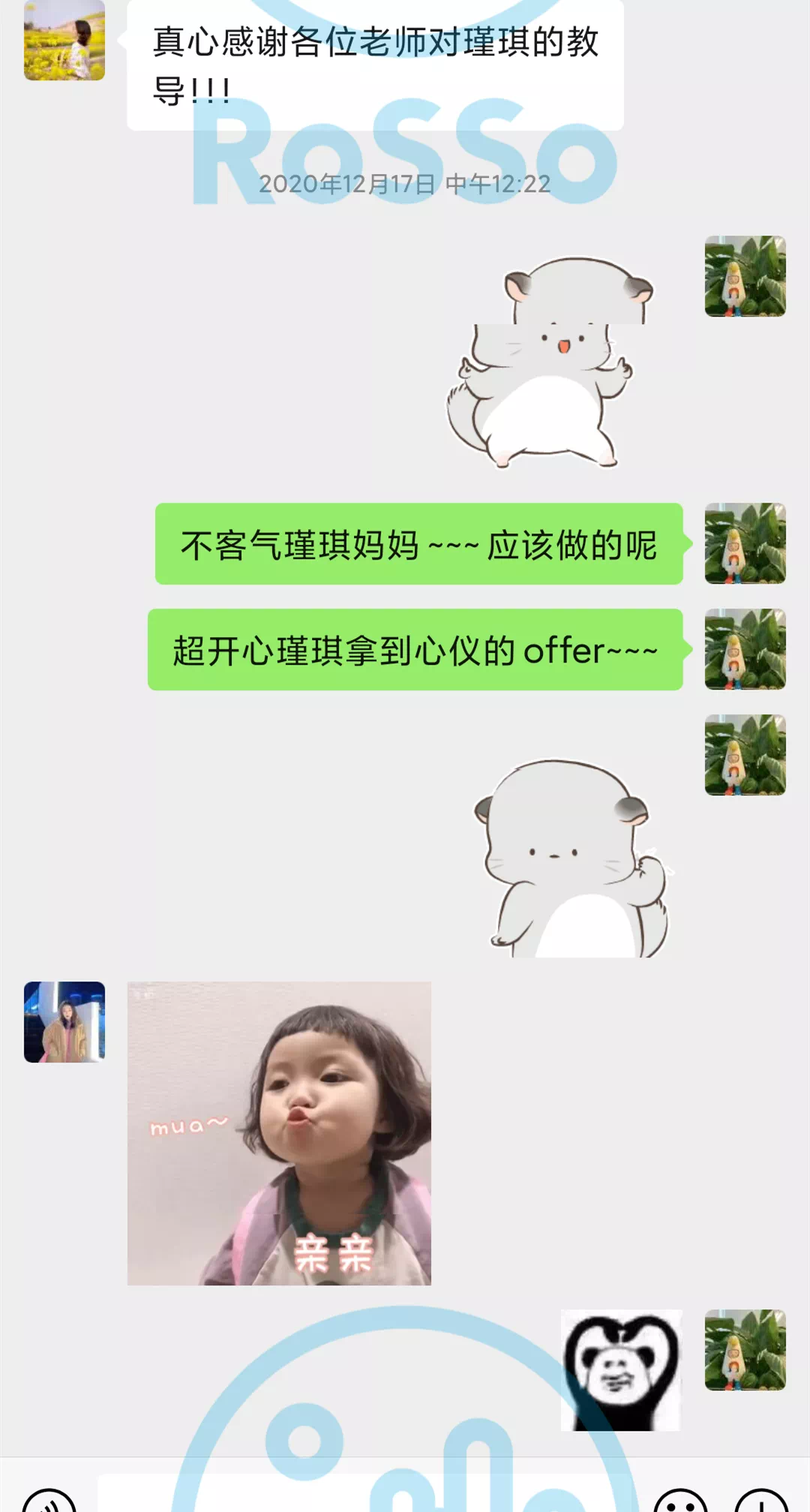Open the plus attachment menu
810x1512 pixels.
tap(761, 1503)
